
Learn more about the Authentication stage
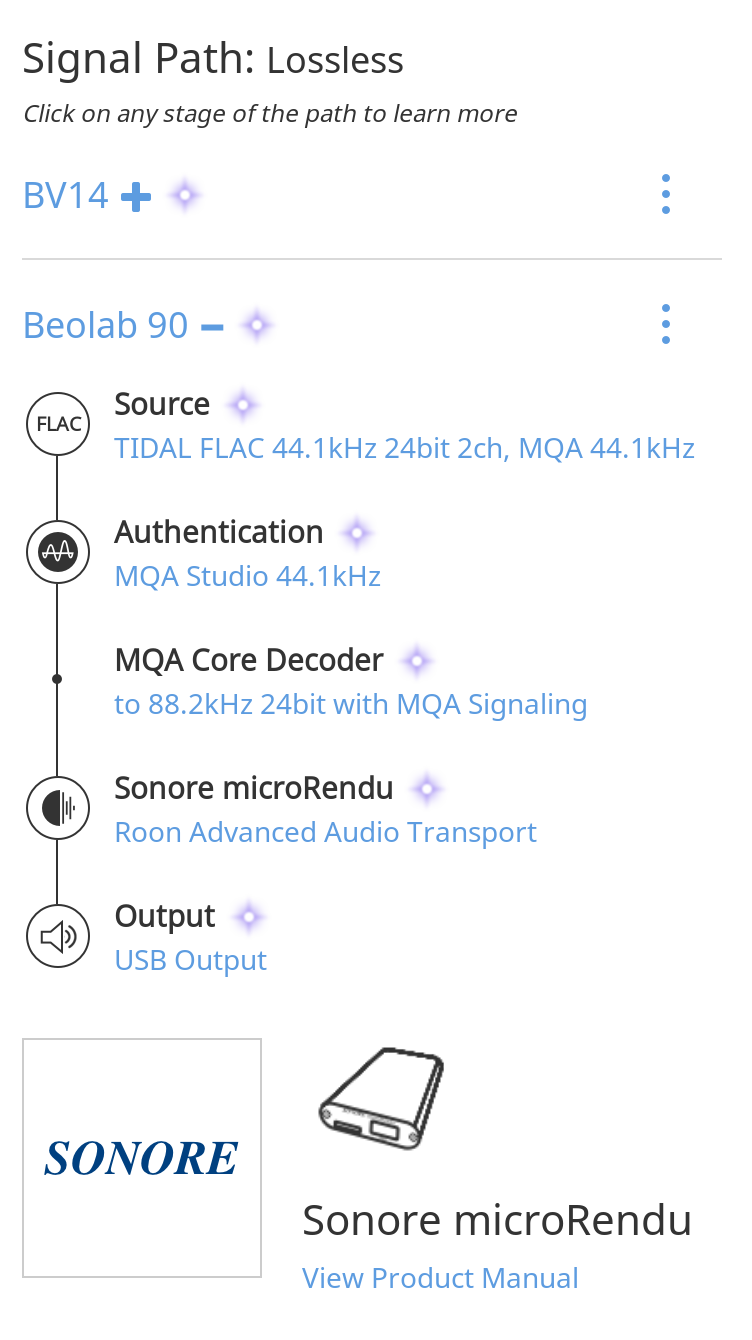[x=360, y=553]
